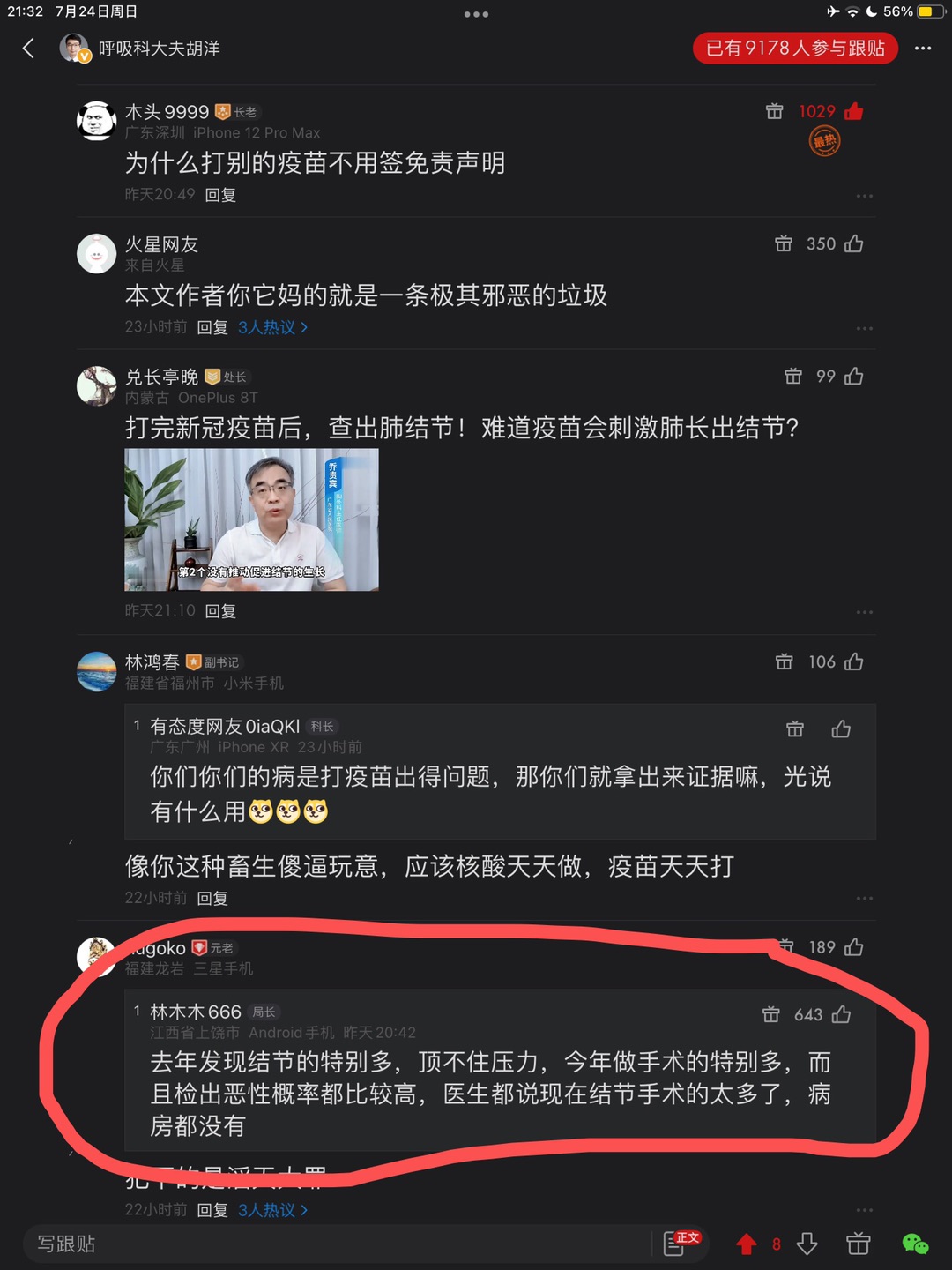Like 兑长亭晚's comment
Image resolution: width=952 pixels, height=1270 pixels.
853,377
